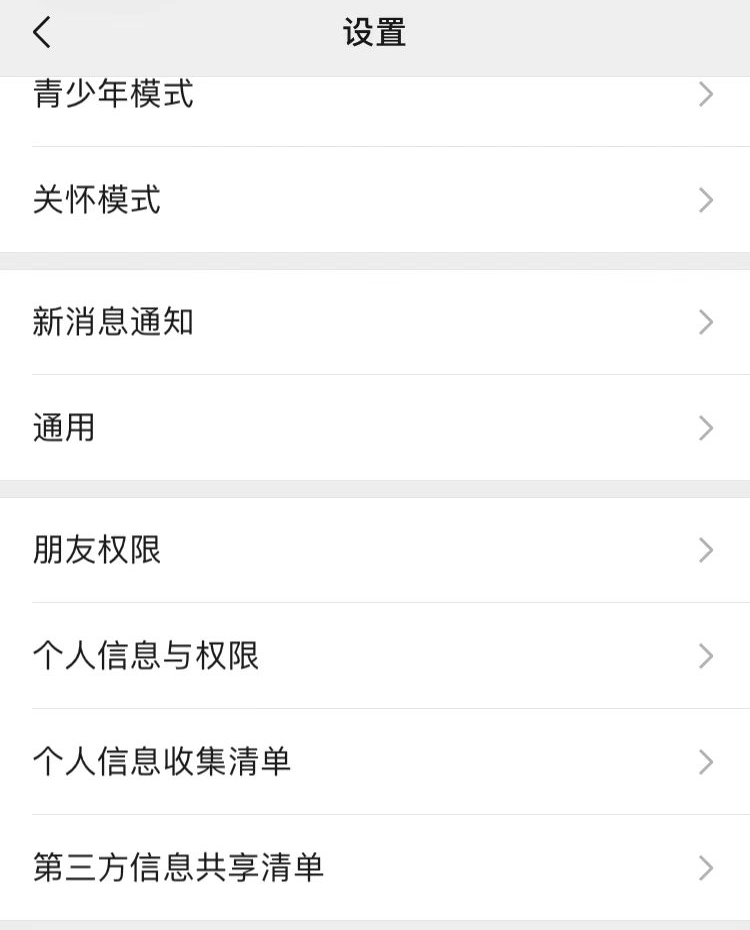Tap the back arrow to leave Settings
750x930 pixels.
click(40, 32)
